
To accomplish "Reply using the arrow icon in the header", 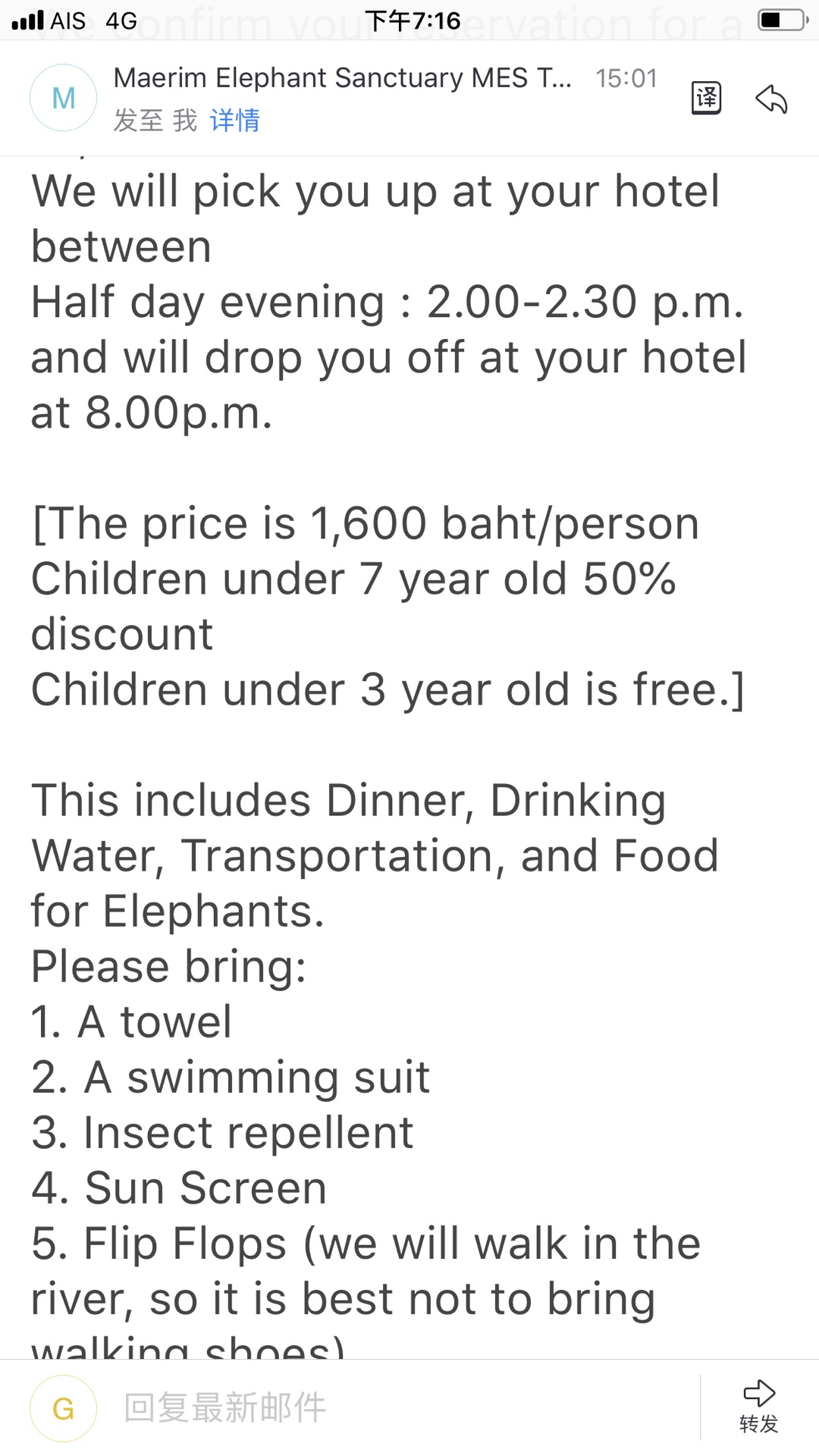I will (x=771, y=99).
